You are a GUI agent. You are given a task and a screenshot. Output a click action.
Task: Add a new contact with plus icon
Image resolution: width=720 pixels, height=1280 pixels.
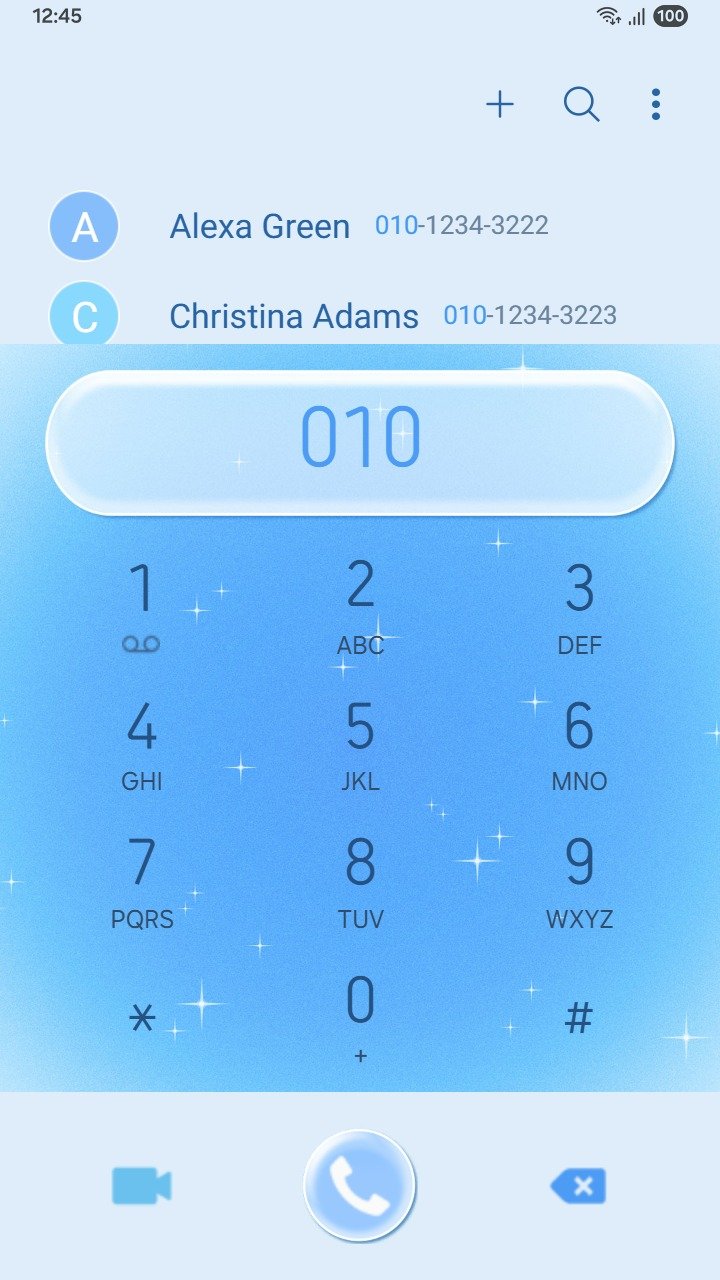click(499, 104)
